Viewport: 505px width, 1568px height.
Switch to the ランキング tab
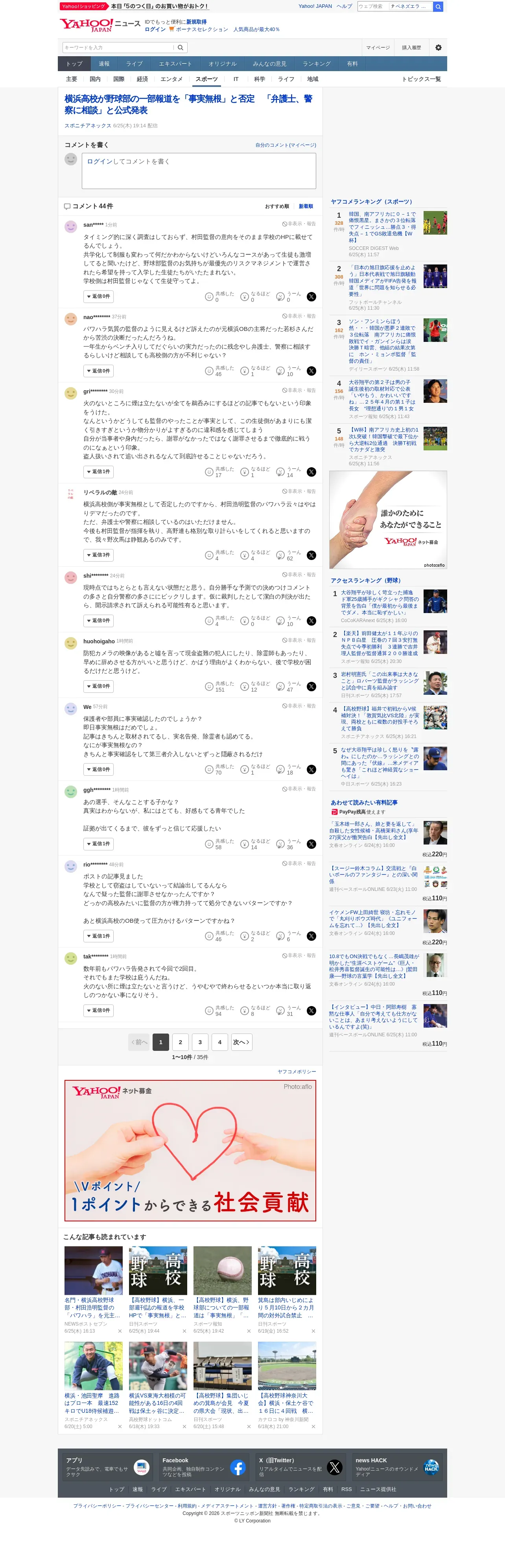pos(316,64)
